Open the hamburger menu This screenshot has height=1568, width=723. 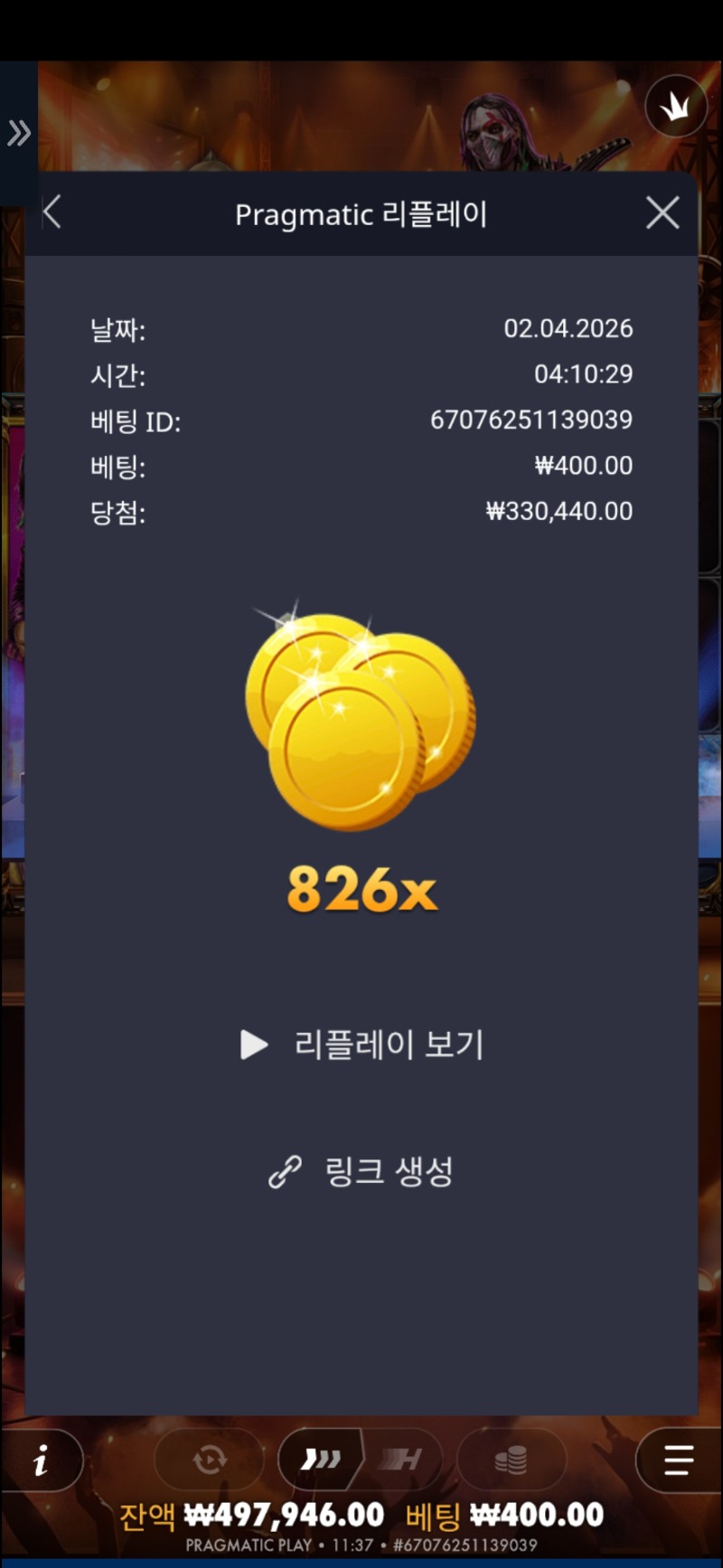click(678, 1459)
